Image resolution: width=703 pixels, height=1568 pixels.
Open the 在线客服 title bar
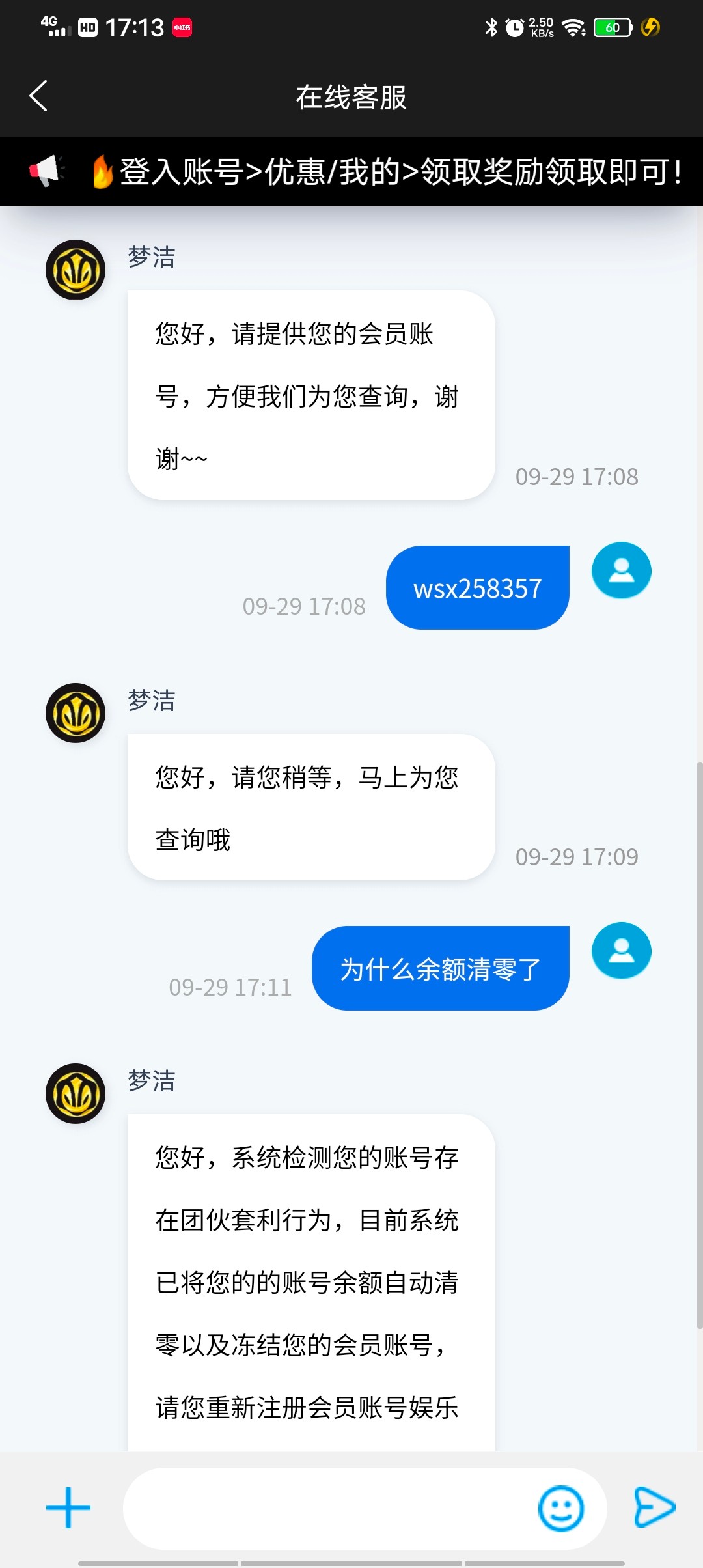click(351, 96)
